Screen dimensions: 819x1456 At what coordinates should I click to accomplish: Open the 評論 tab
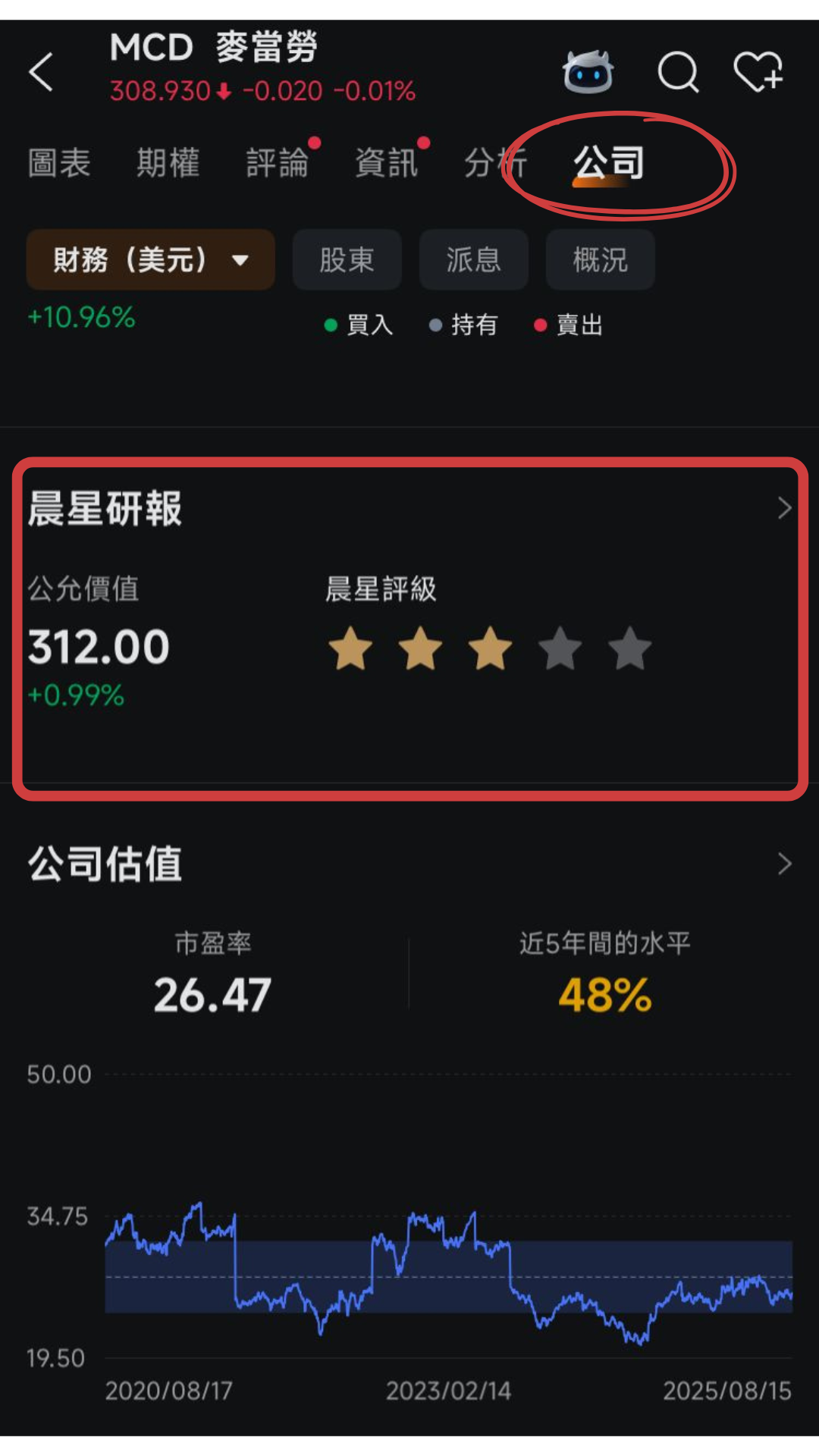click(x=278, y=163)
